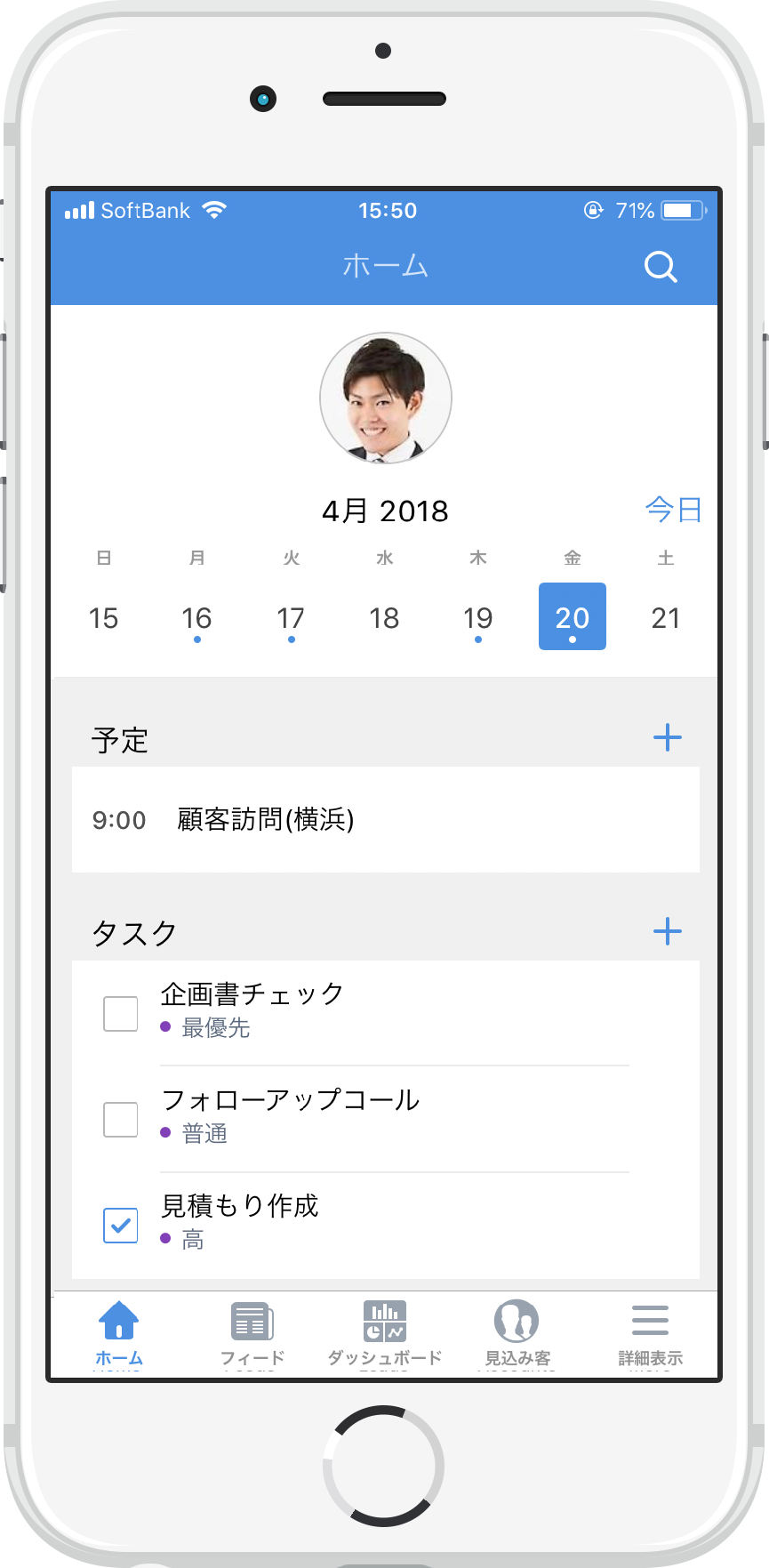
Task: Select date 17 in the calendar
Action: click(291, 618)
